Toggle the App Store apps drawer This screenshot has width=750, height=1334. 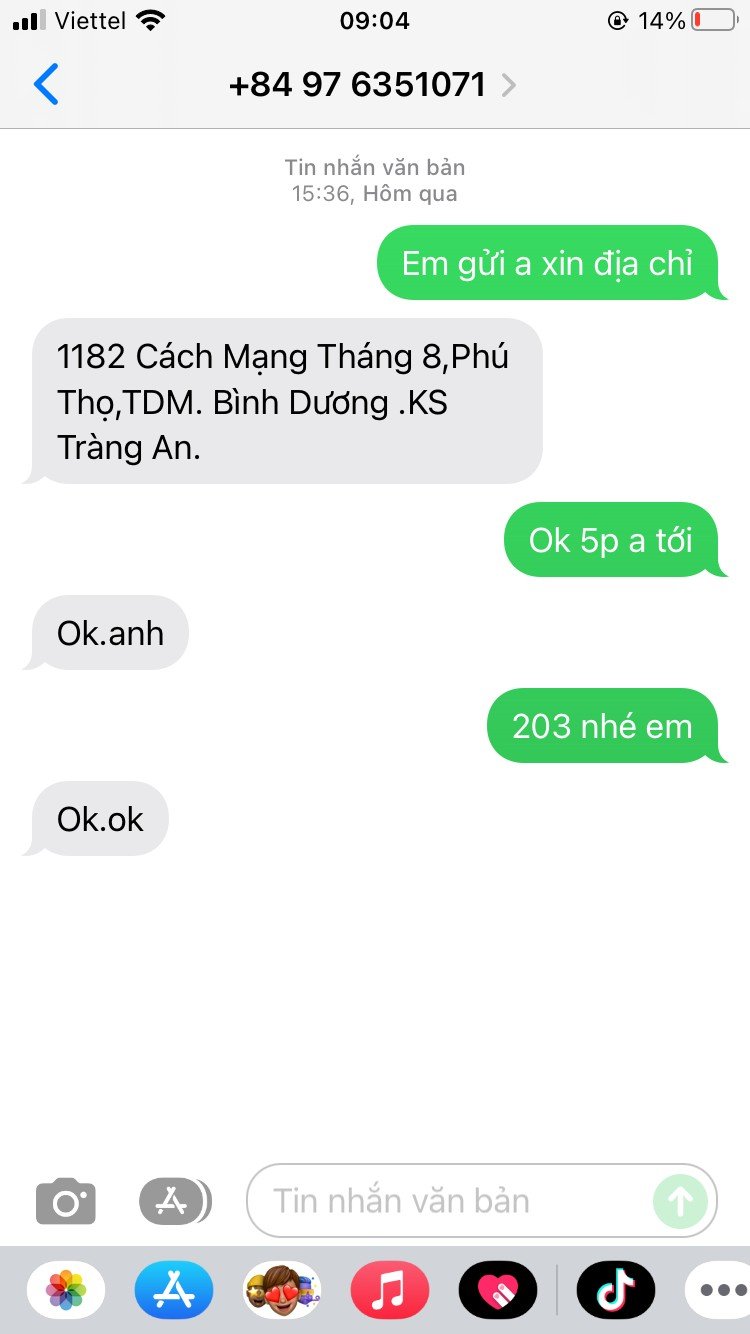pyautogui.click(x=174, y=1201)
